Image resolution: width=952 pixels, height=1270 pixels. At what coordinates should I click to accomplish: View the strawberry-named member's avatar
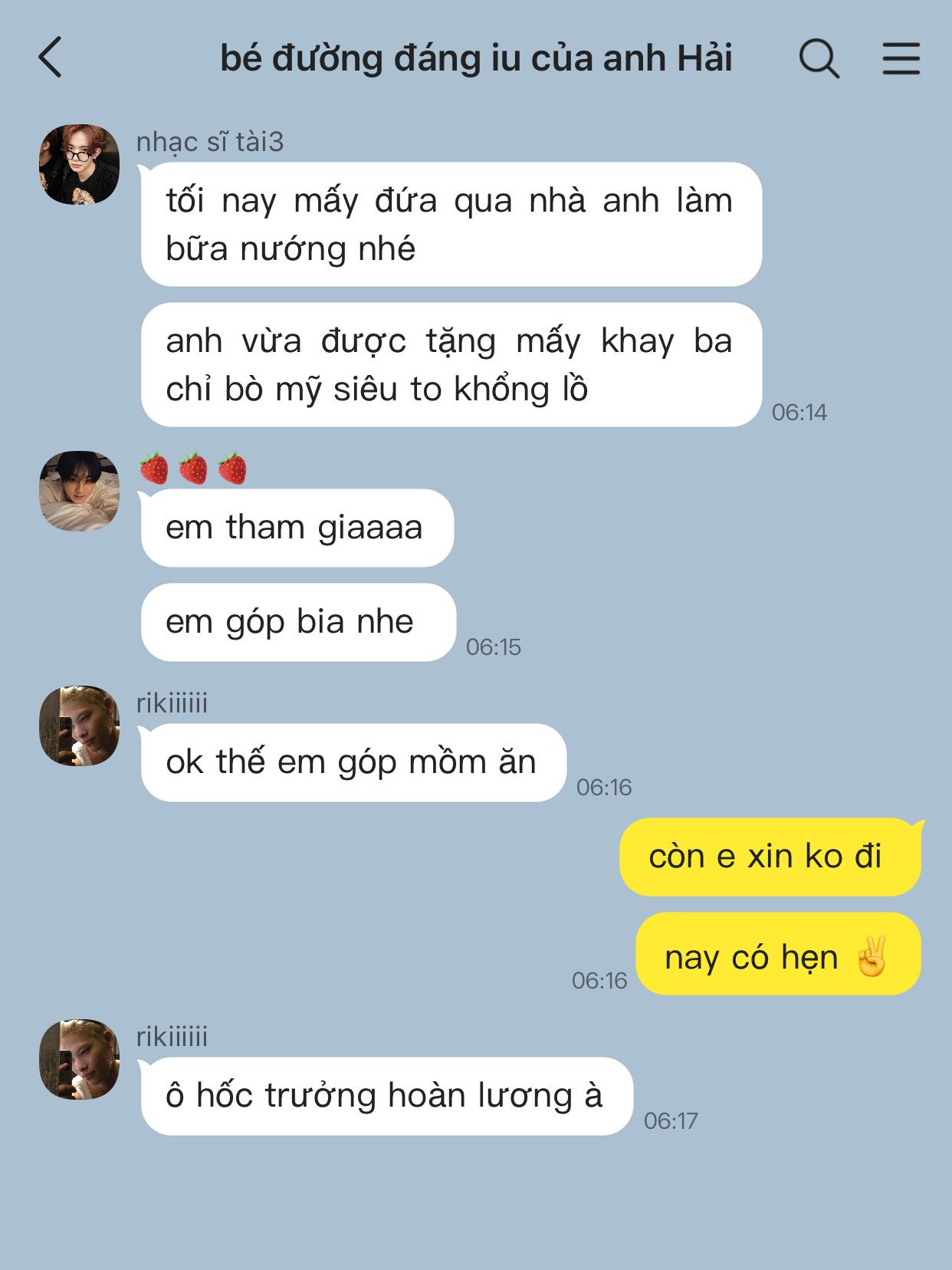click(x=80, y=491)
